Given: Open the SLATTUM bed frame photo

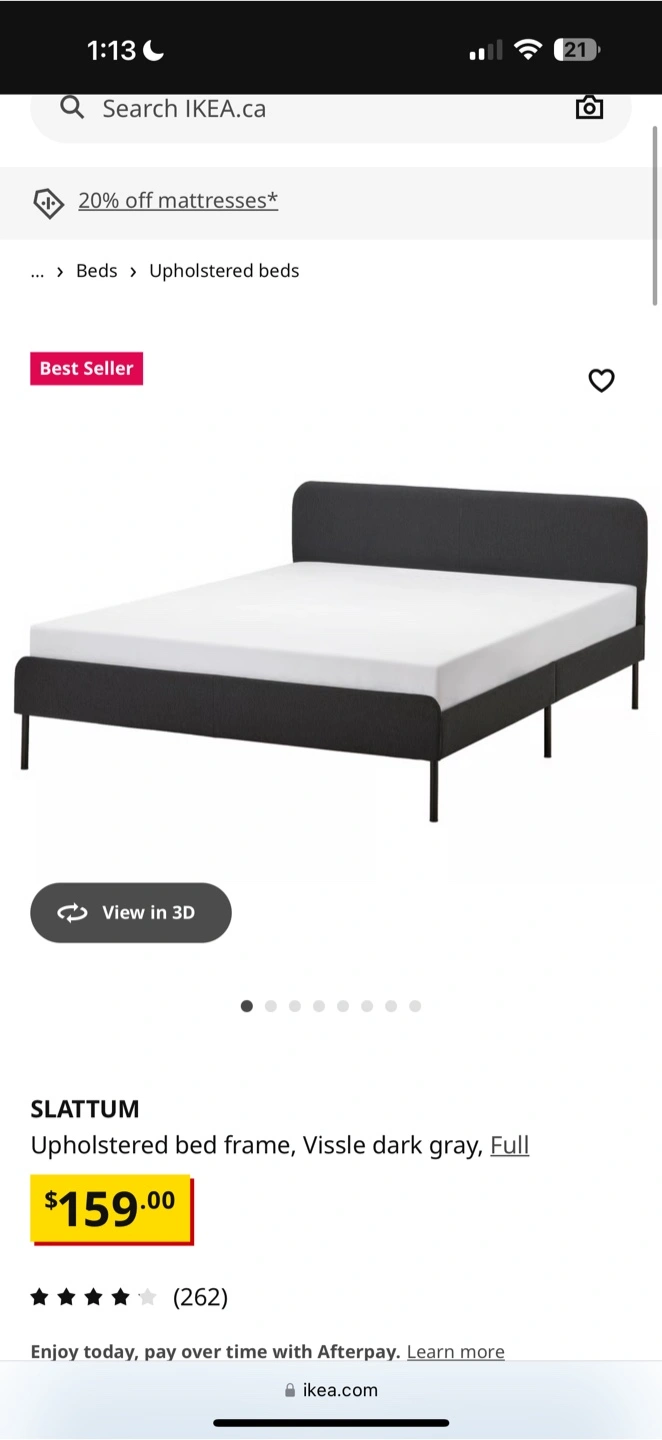Looking at the screenshot, I should (330, 650).
